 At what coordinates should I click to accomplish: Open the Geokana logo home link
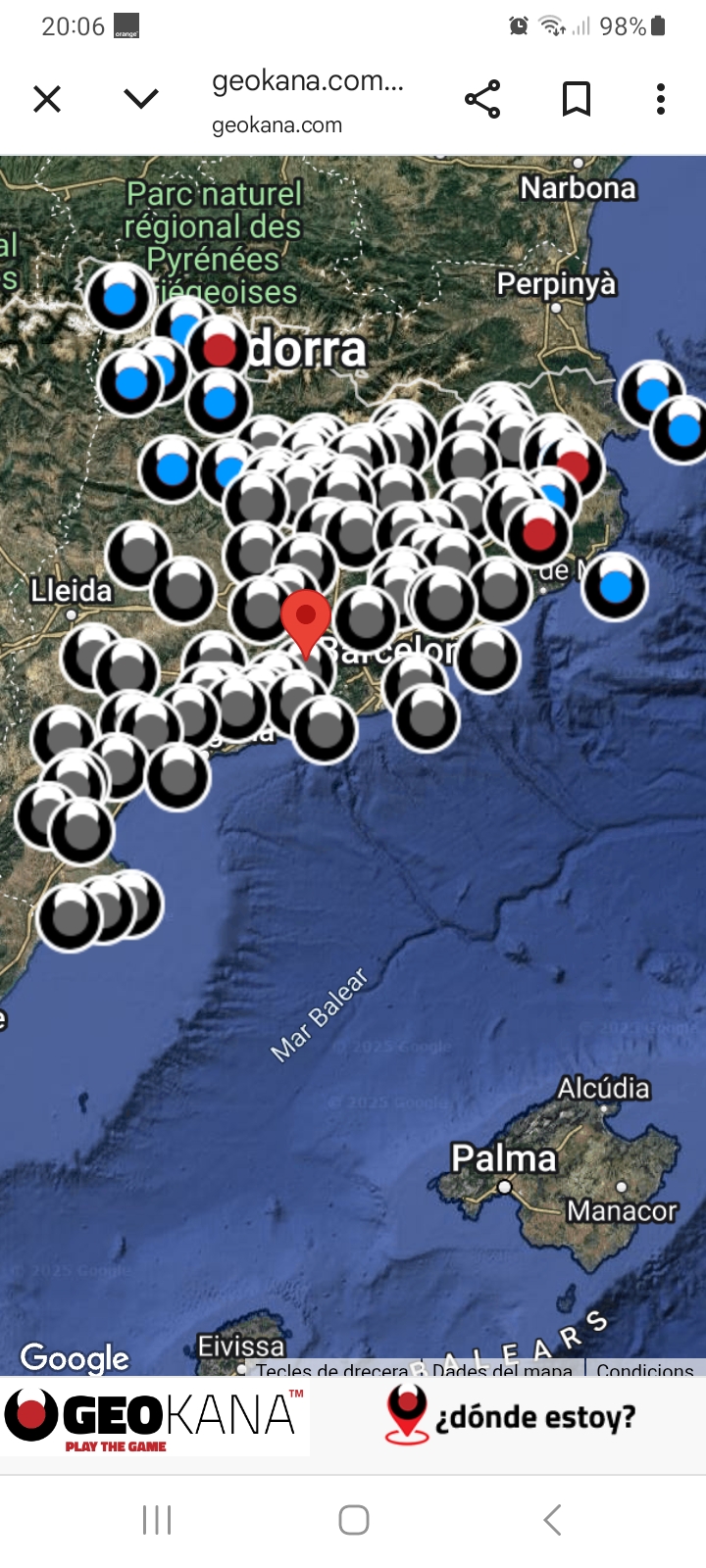pyautogui.click(x=155, y=1418)
